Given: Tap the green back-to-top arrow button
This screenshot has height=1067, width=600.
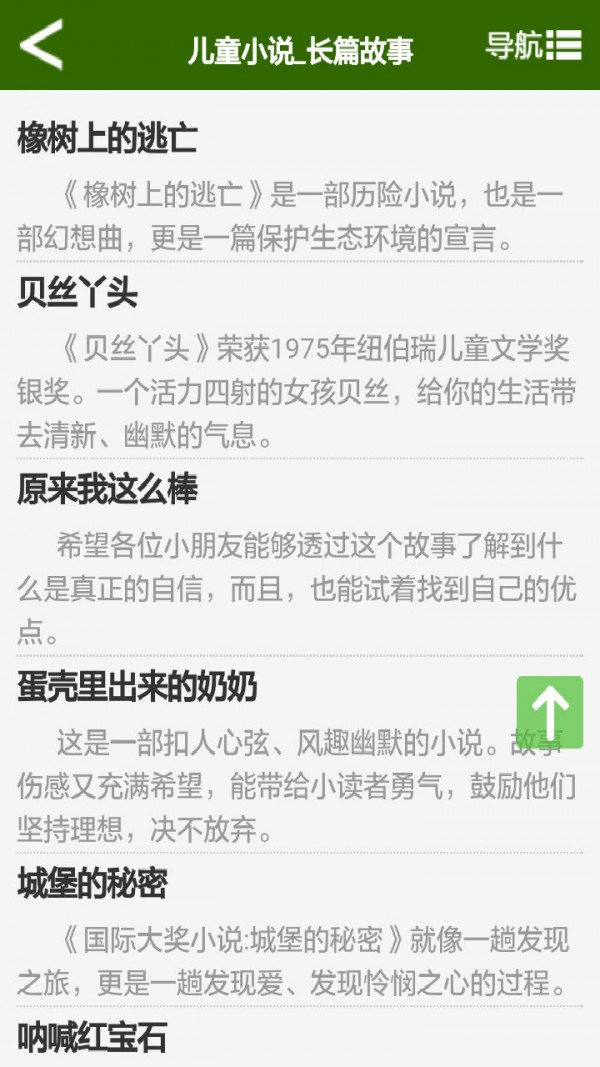Looking at the screenshot, I should [x=549, y=712].
